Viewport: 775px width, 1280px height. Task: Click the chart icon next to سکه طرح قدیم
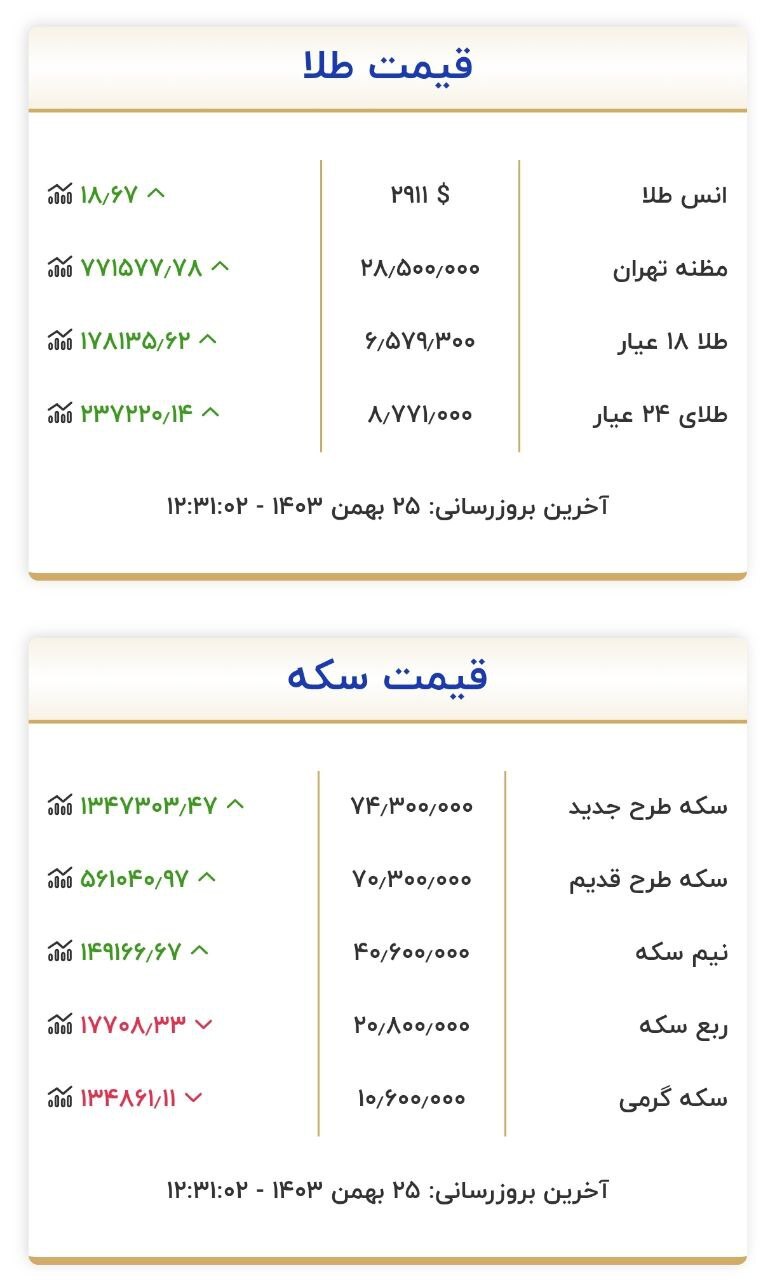pos(60,880)
